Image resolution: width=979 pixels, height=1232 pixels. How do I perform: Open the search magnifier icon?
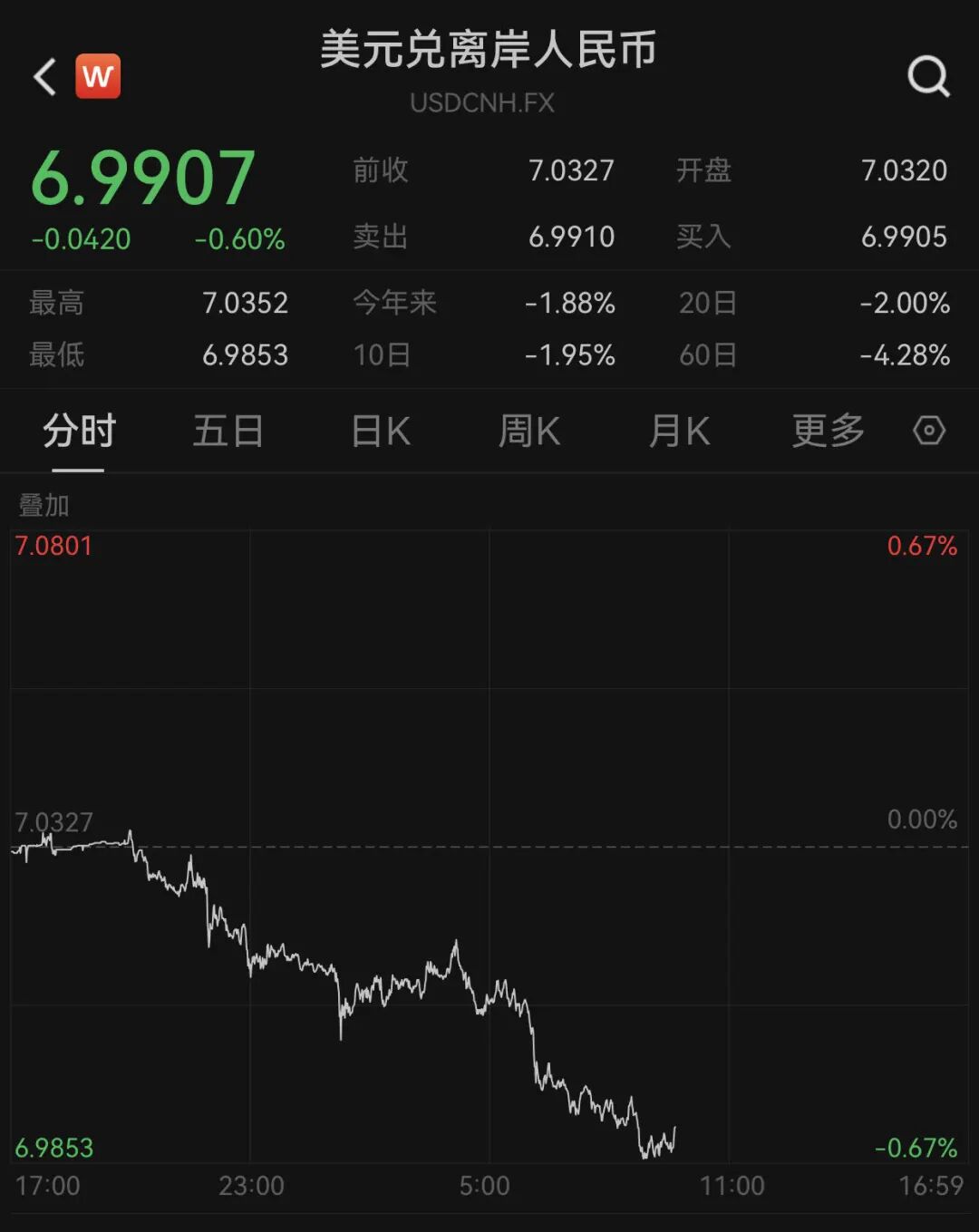(928, 77)
